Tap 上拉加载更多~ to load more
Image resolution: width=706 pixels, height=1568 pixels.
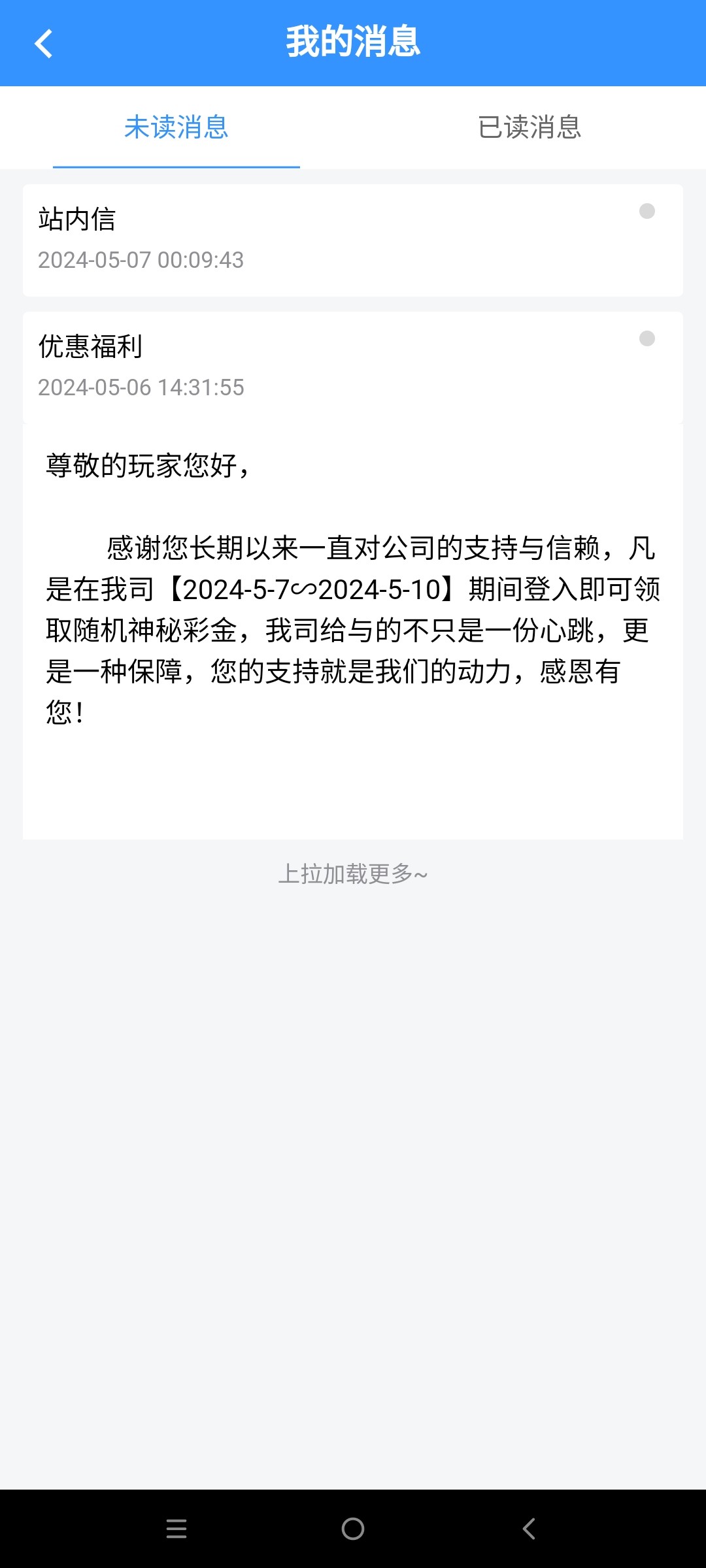pos(353,873)
